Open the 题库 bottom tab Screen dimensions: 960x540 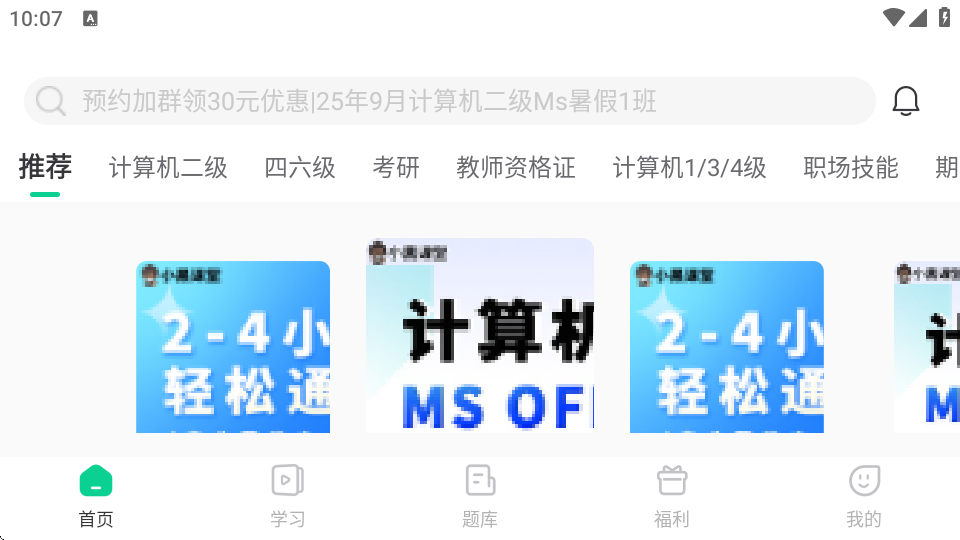coord(480,496)
